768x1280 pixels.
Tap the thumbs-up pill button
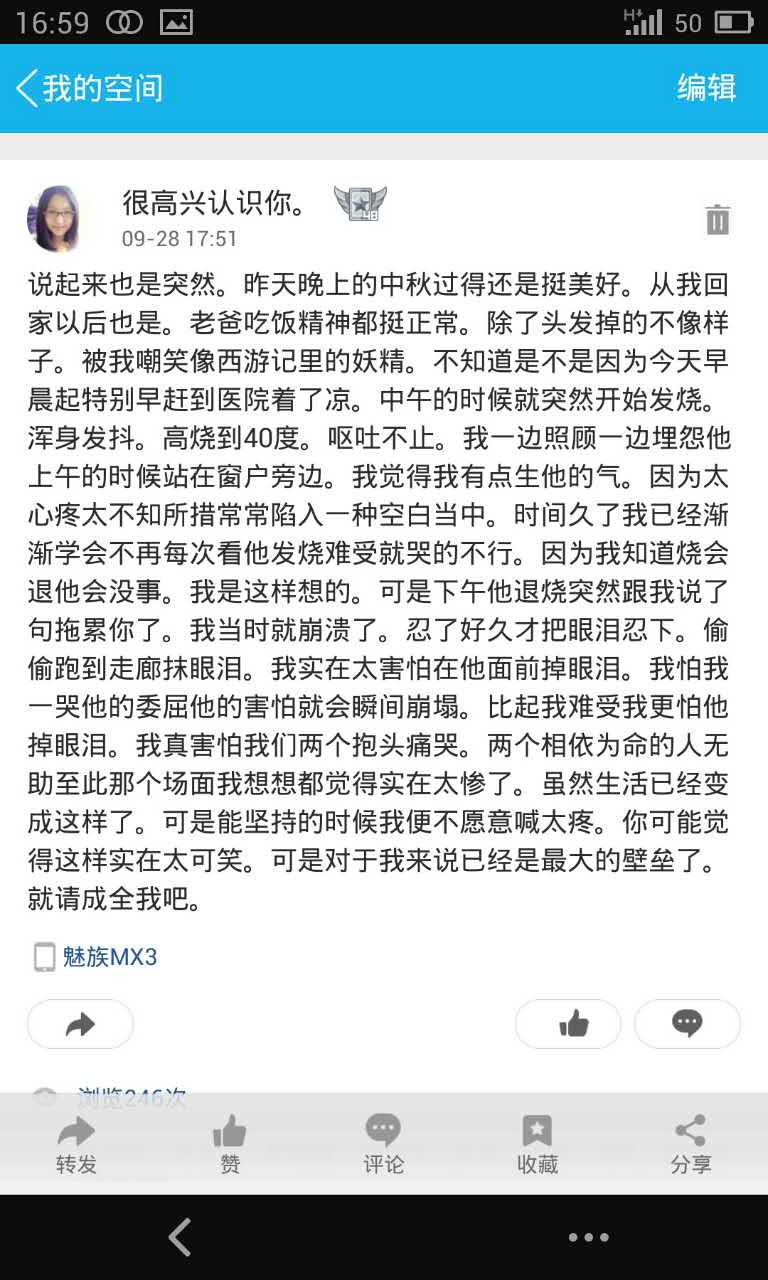point(573,1024)
